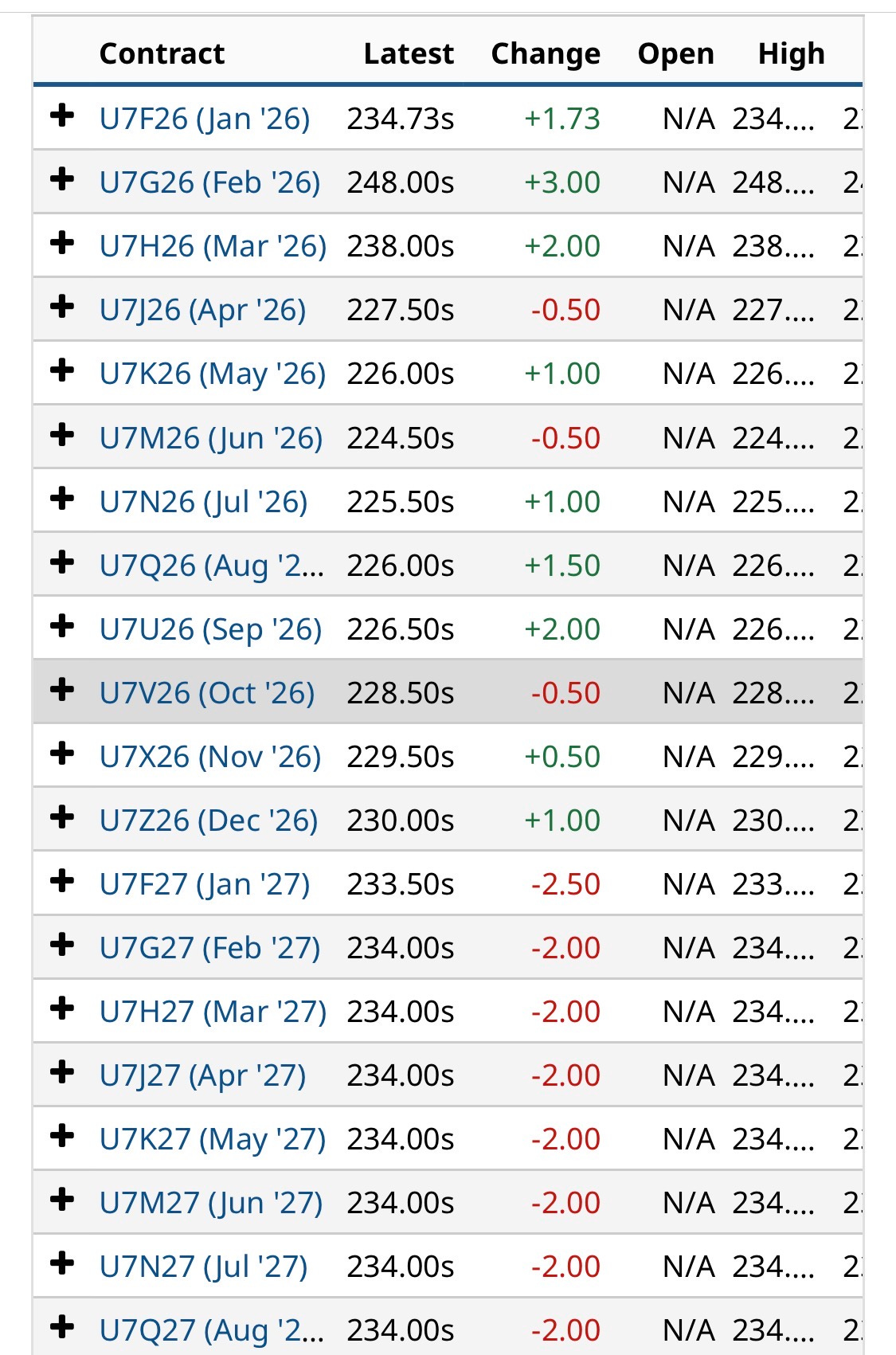Open the U7G26 (Feb '26) contract link
Screen dimensions: 896x1355
pos(209,182)
